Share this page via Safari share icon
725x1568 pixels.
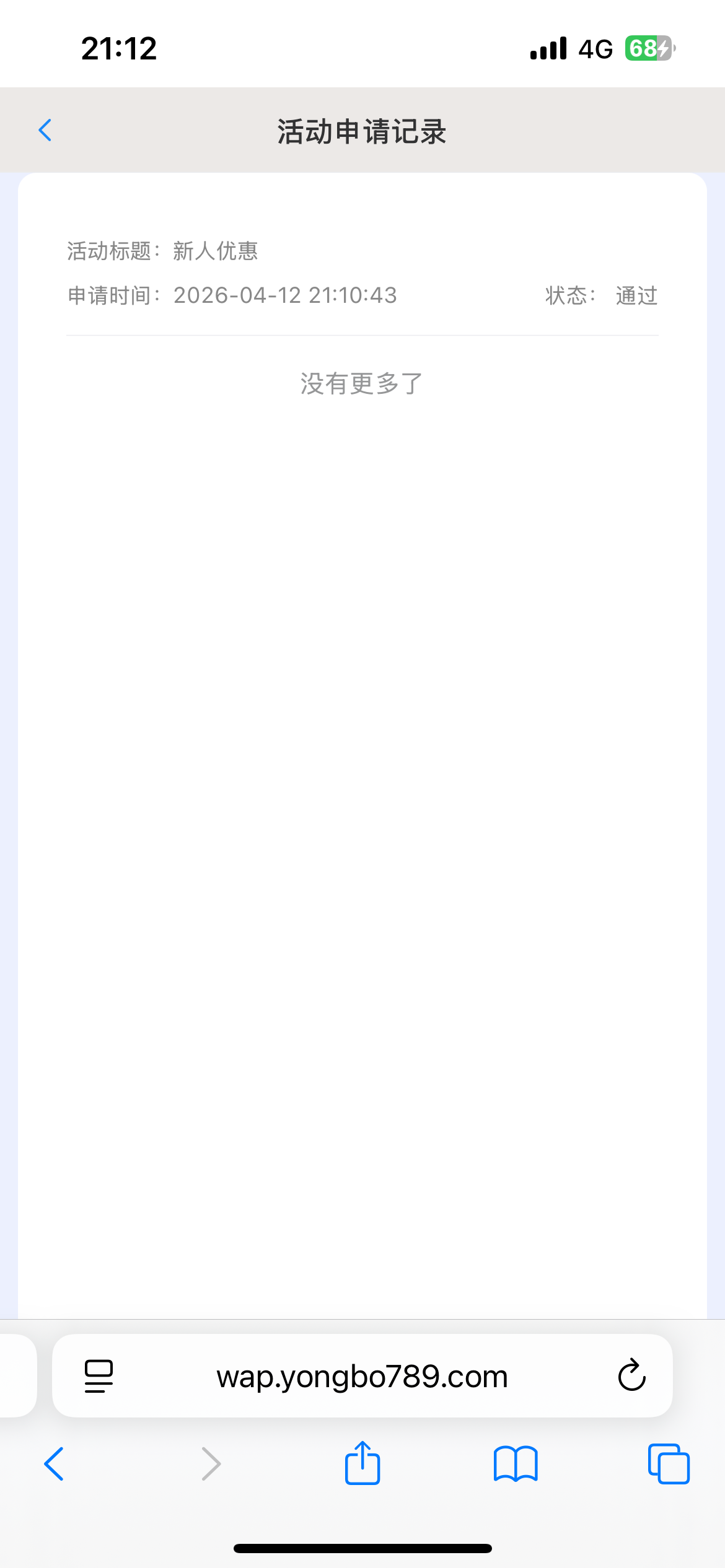[362, 1463]
